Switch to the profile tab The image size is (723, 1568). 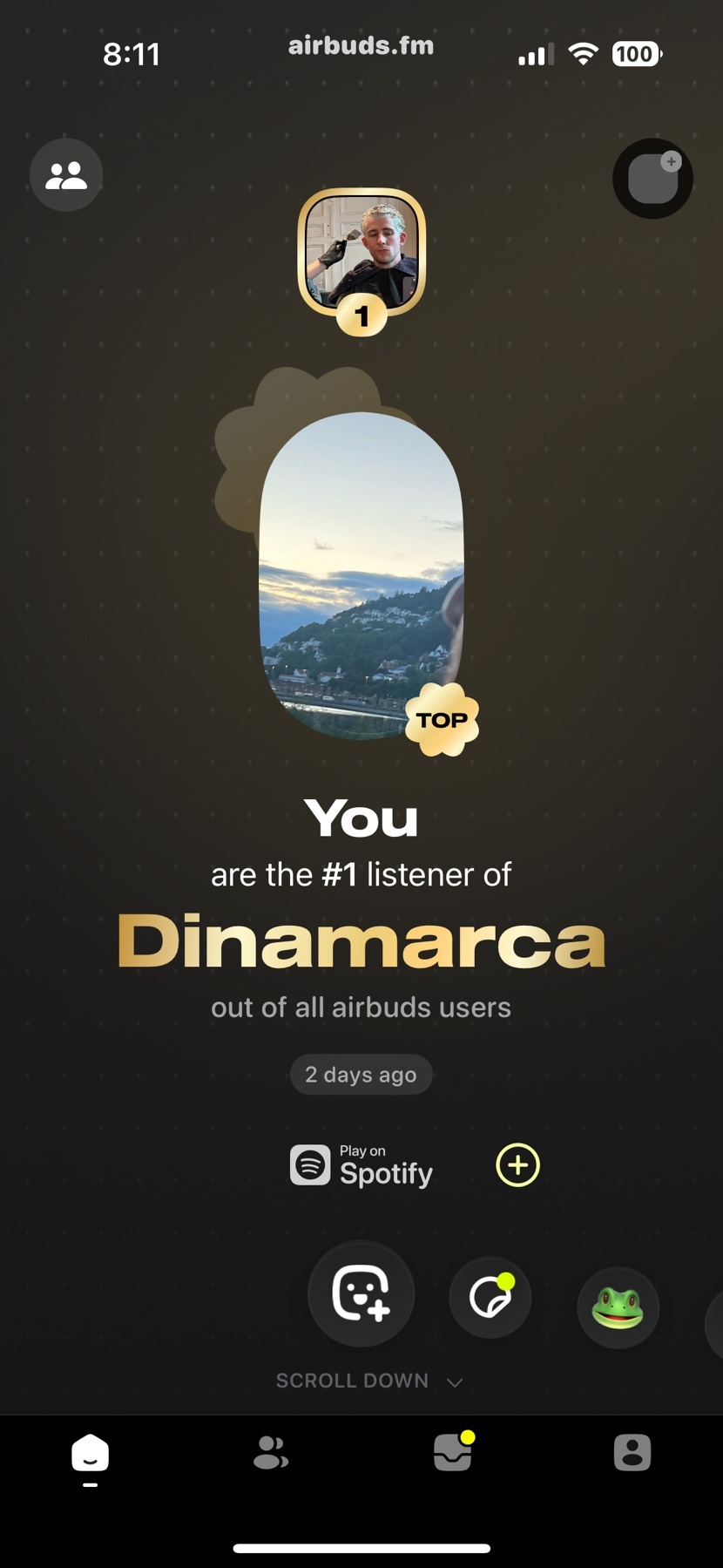pyautogui.click(x=632, y=1454)
